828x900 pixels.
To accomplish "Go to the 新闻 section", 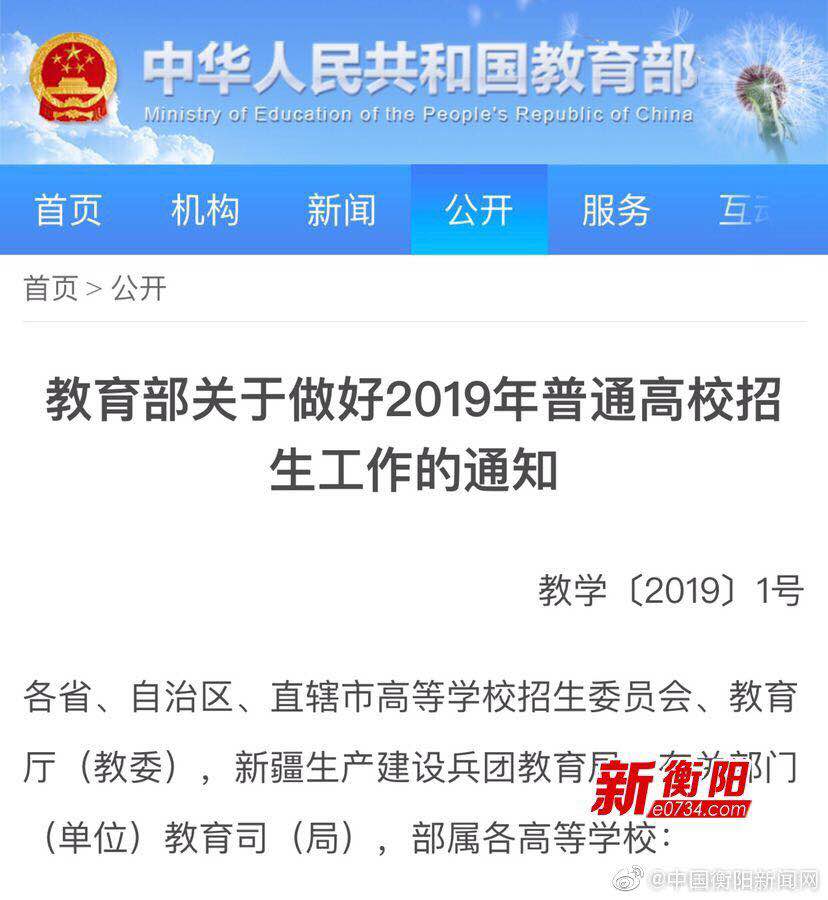I will tap(342, 210).
